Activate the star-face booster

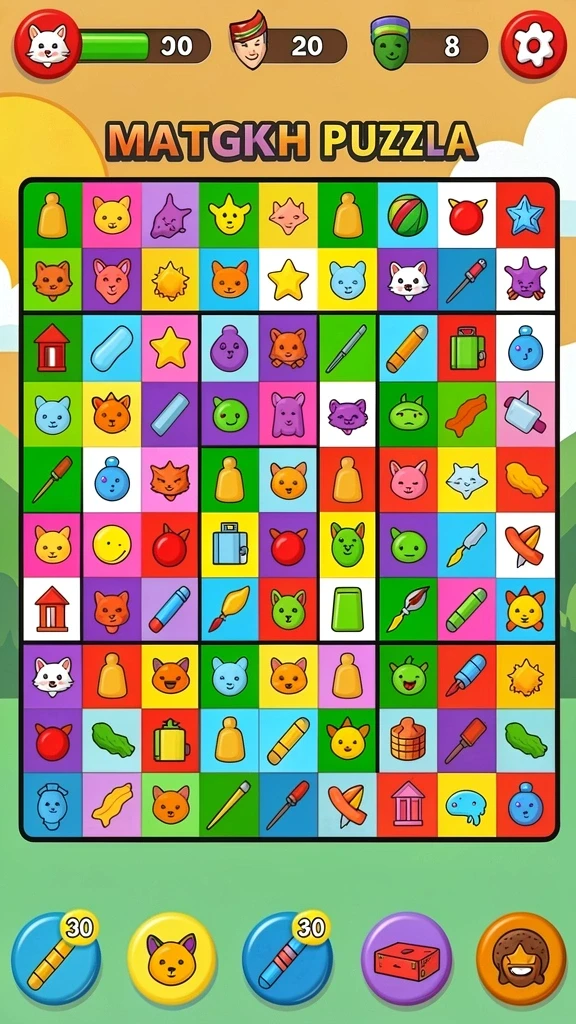click(x=521, y=958)
